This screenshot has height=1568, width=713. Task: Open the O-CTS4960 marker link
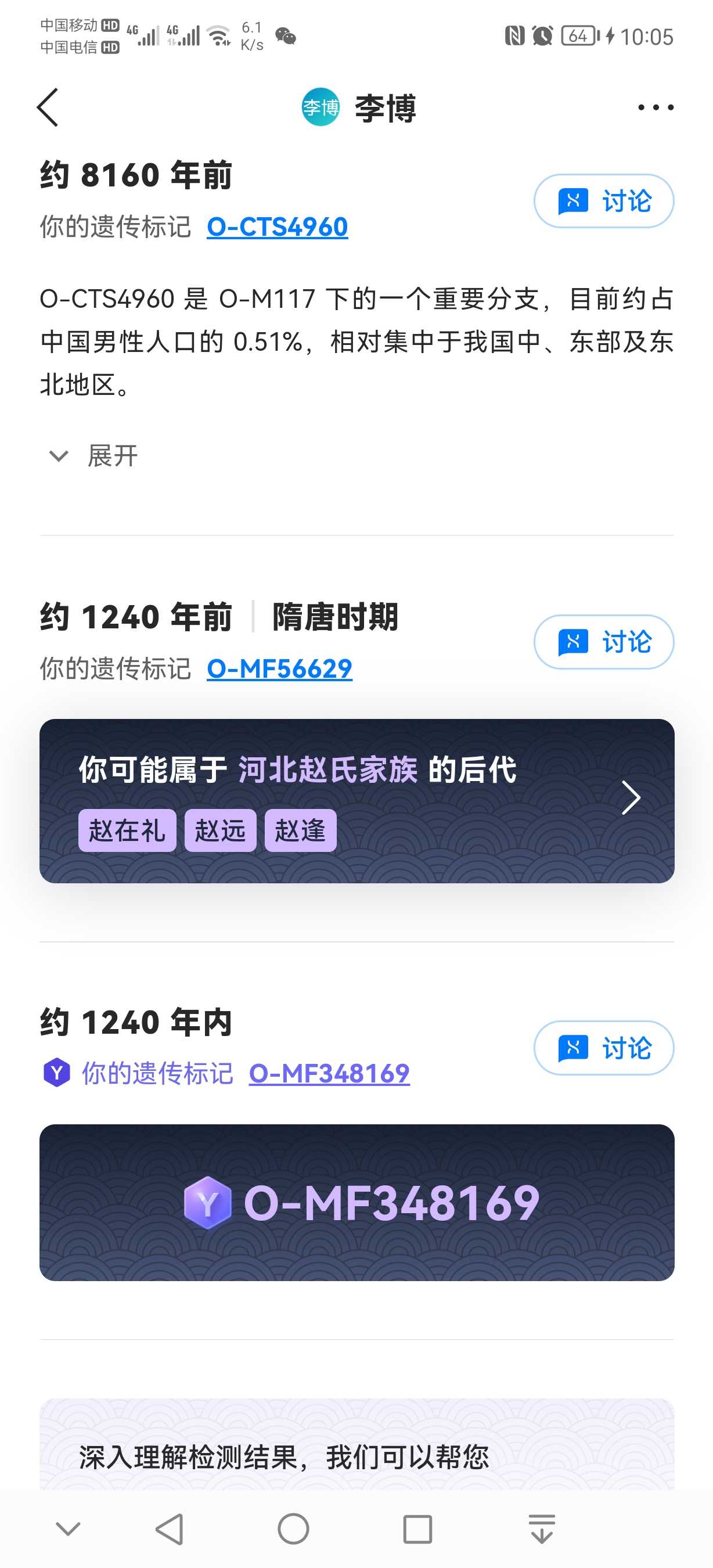pos(278,227)
